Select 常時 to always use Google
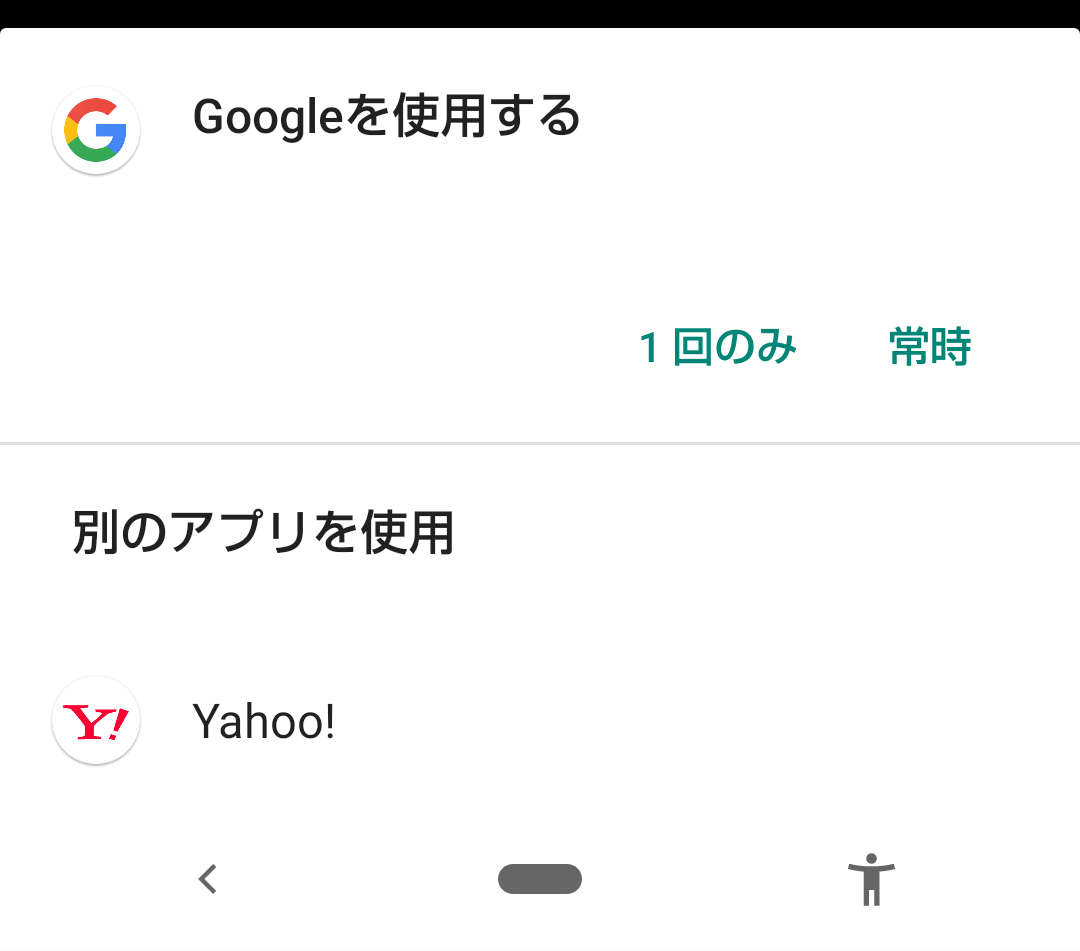This screenshot has height=951, width=1080. (x=930, y=346)
